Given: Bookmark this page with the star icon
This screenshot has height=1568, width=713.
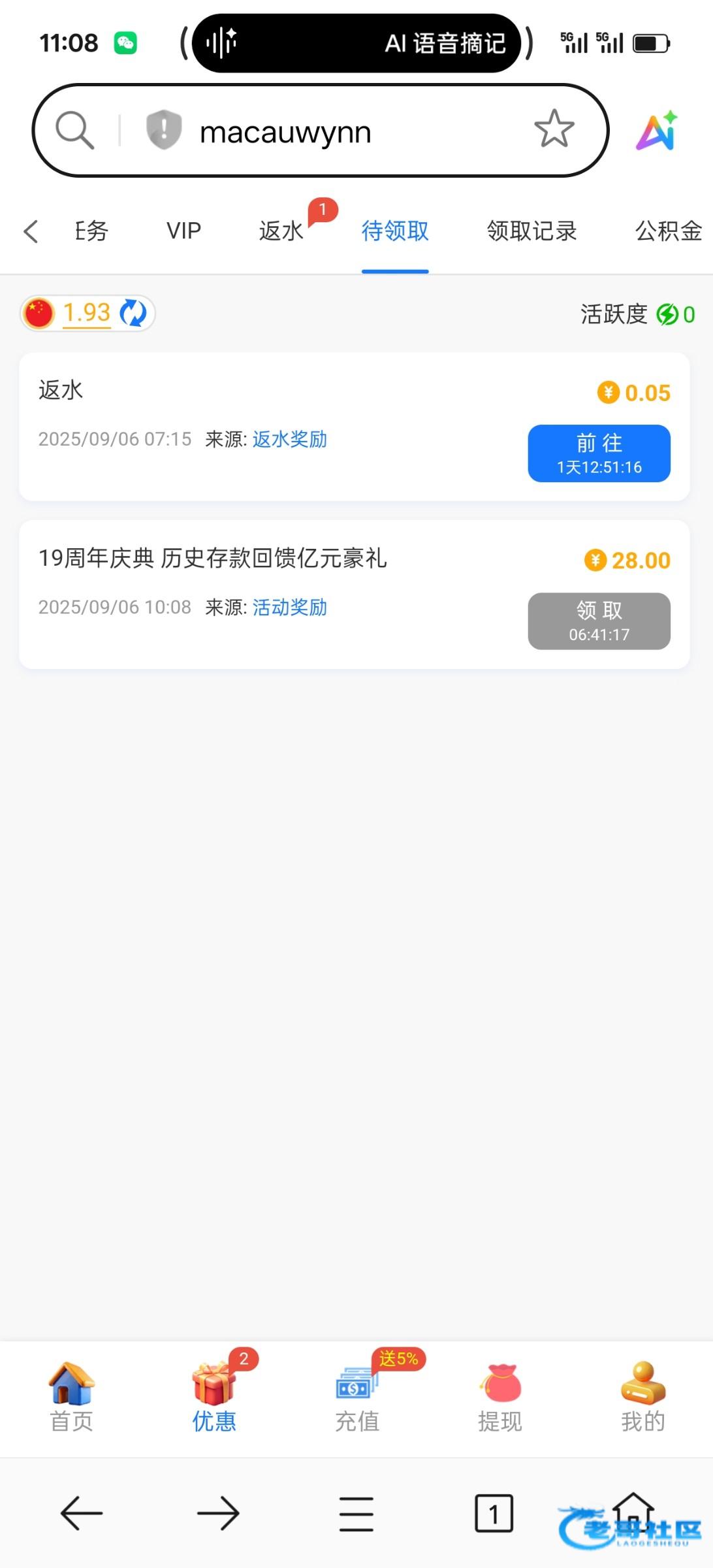Looking at the screenshot, I should [x=554, y=129].
